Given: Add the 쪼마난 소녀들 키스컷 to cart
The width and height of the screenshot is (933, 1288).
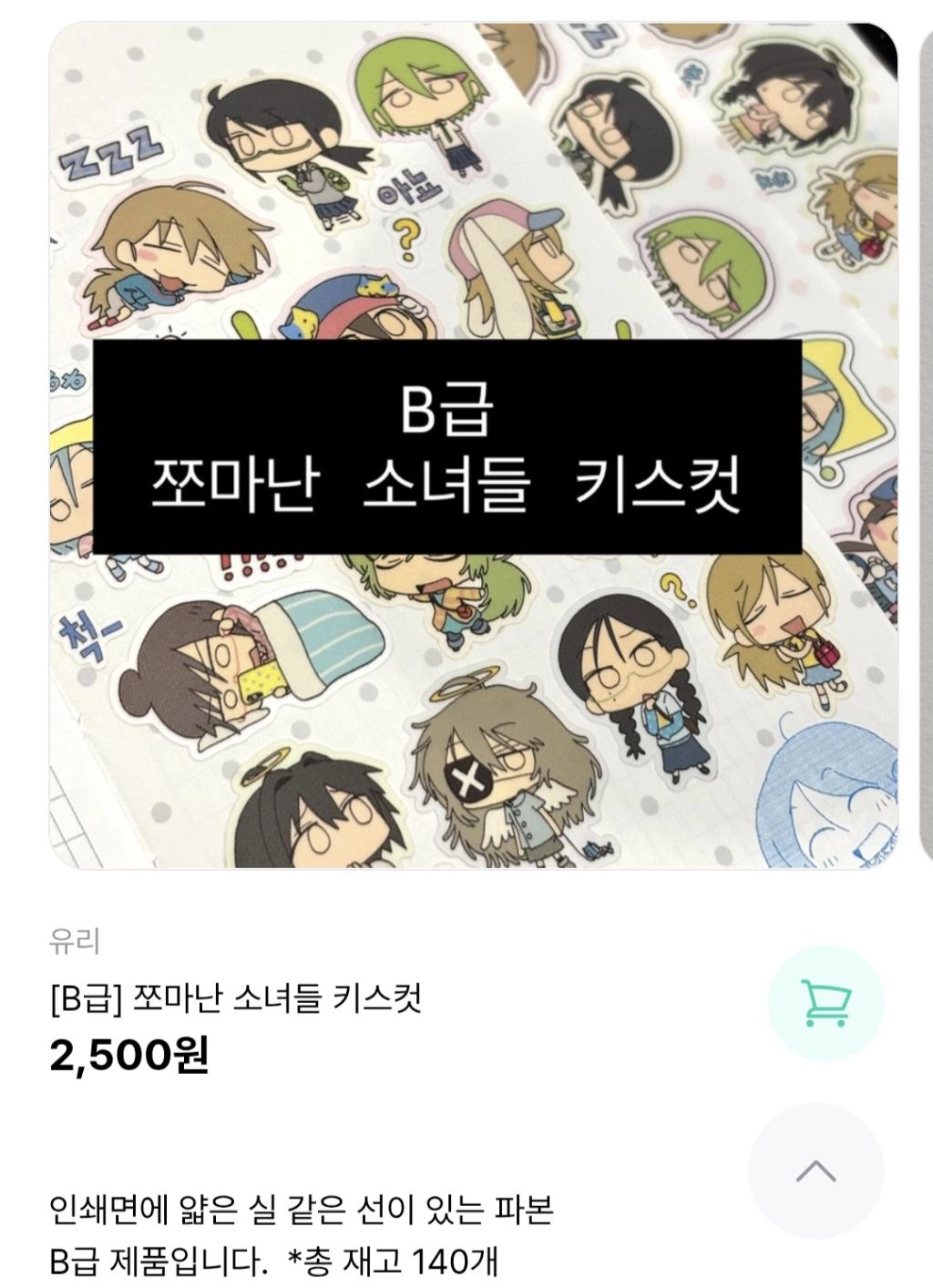Looking at the screenshot, I should [825, 1003].
